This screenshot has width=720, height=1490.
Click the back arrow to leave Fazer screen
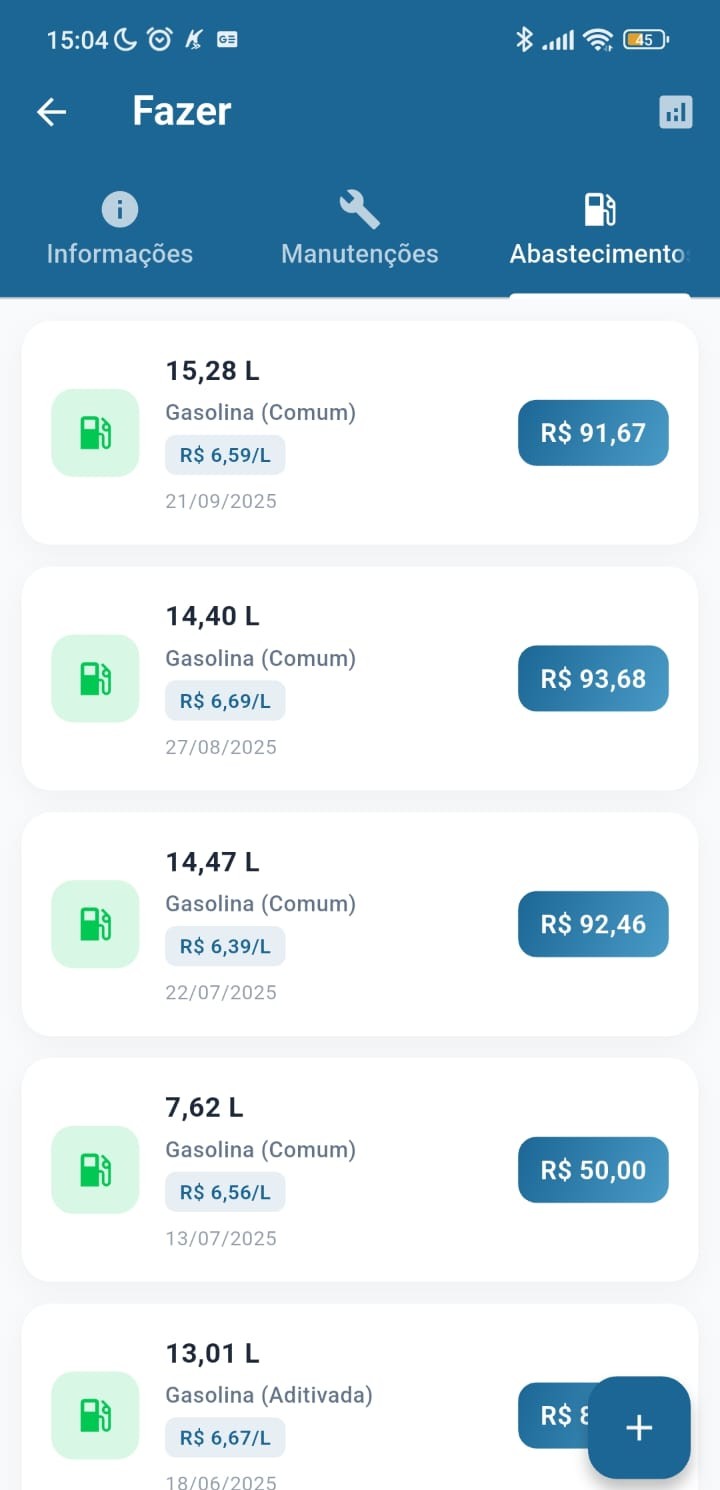click(51, 112)
